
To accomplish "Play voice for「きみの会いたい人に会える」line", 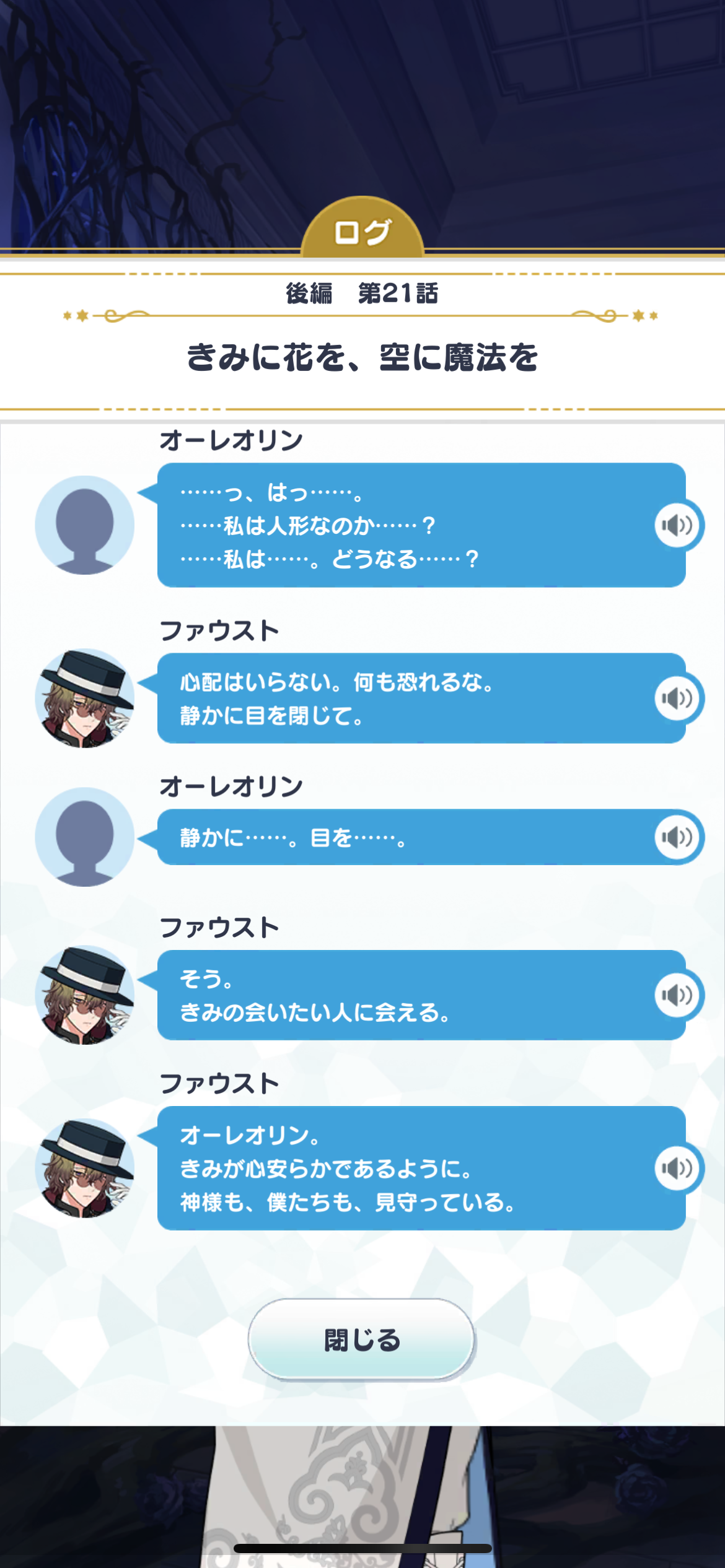I will [677, 995].
